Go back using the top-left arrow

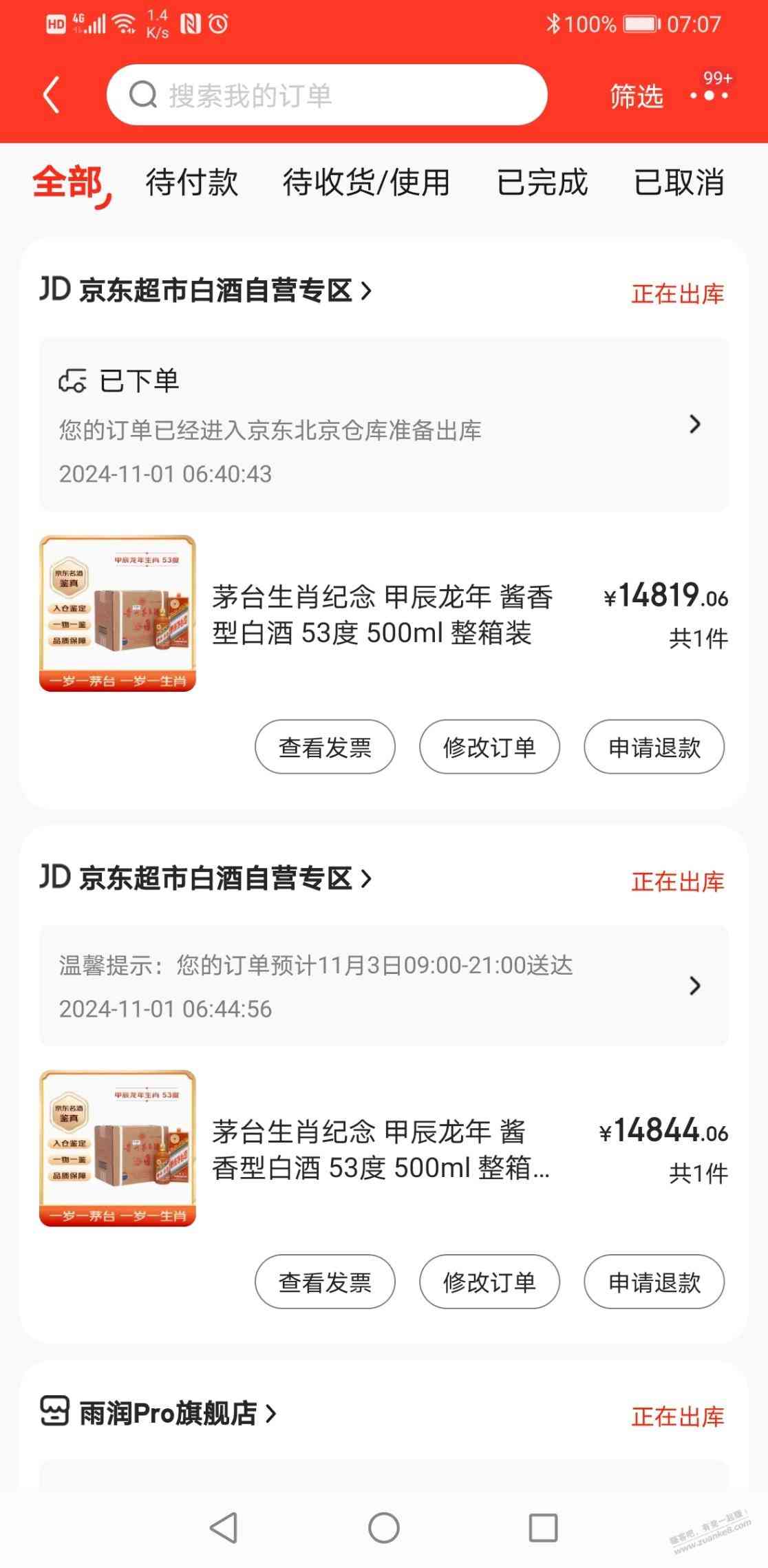tap(52, 95)
